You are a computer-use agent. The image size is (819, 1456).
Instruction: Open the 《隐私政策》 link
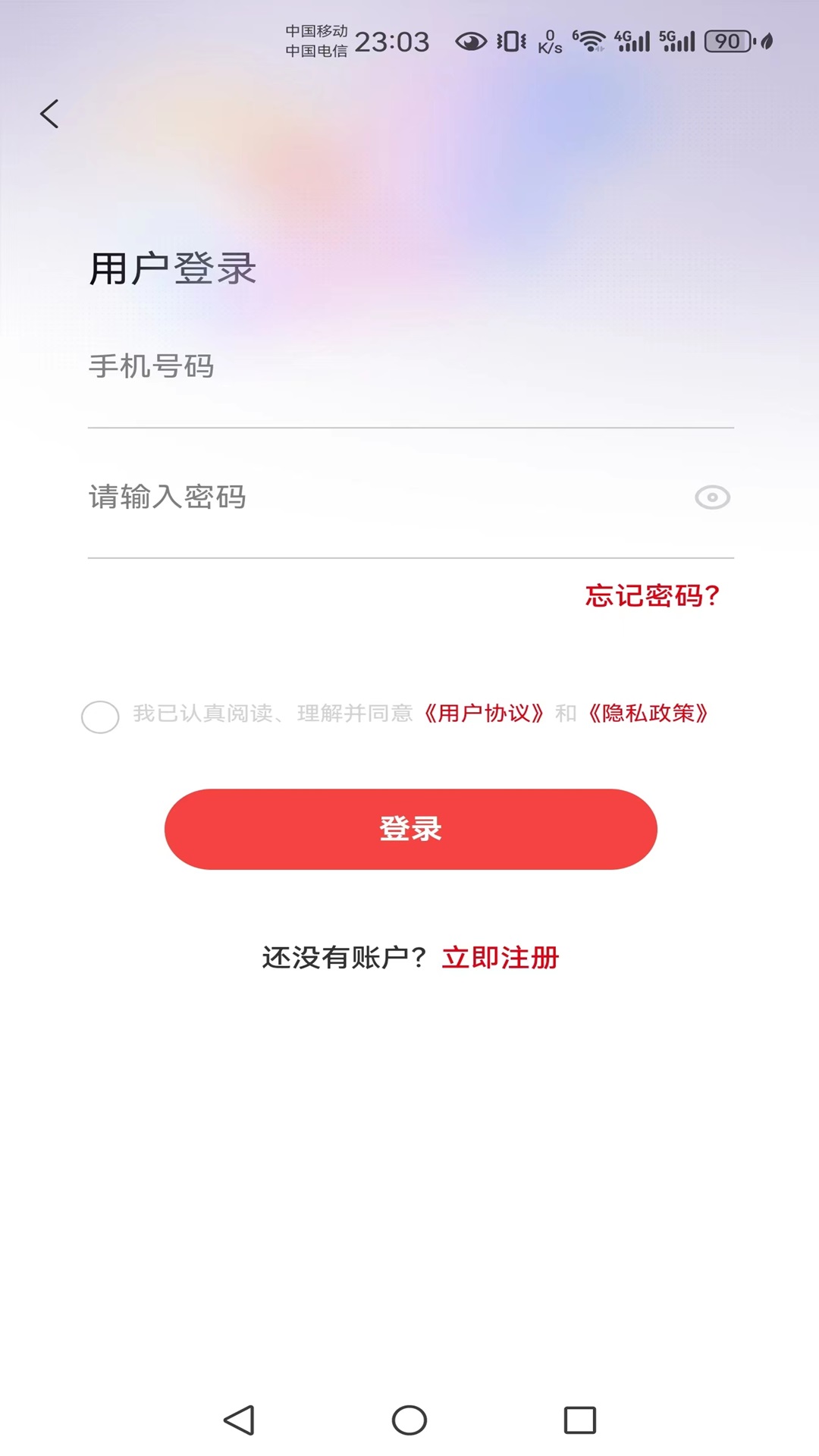648,714
